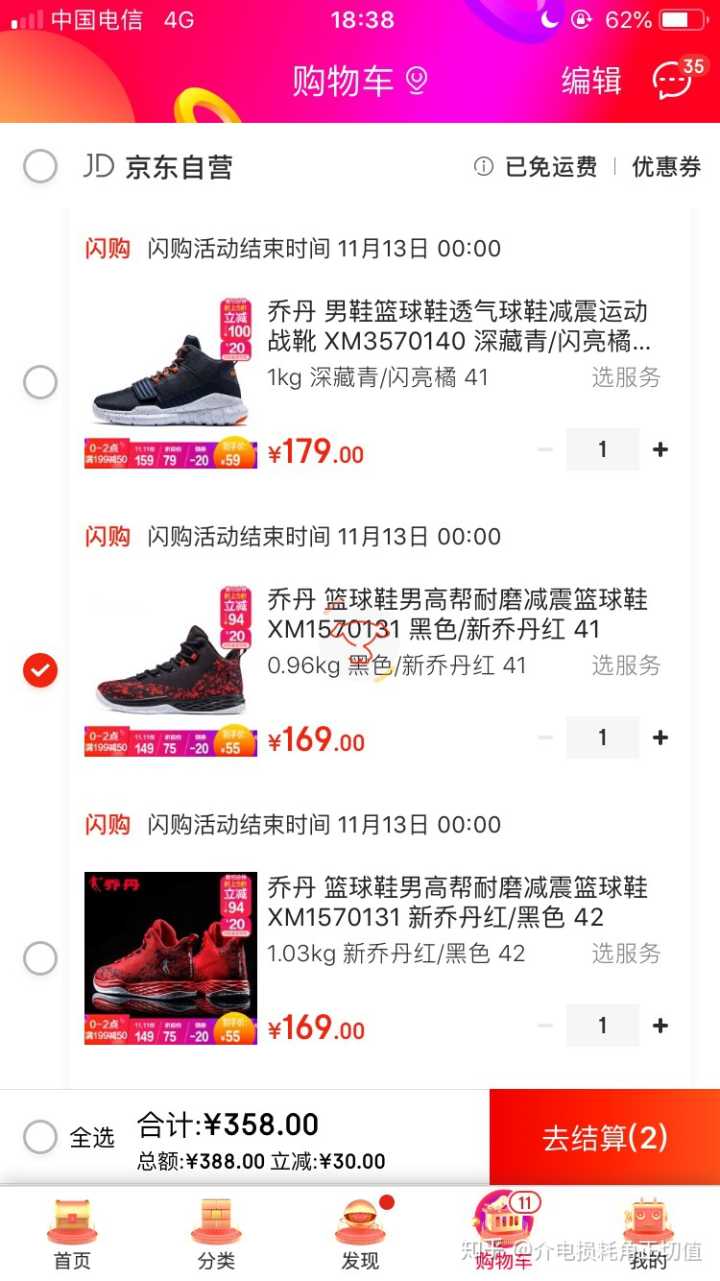Choose 选服务 for the XM3570140 shoe

pyautogui.click(x=626, y=377)
